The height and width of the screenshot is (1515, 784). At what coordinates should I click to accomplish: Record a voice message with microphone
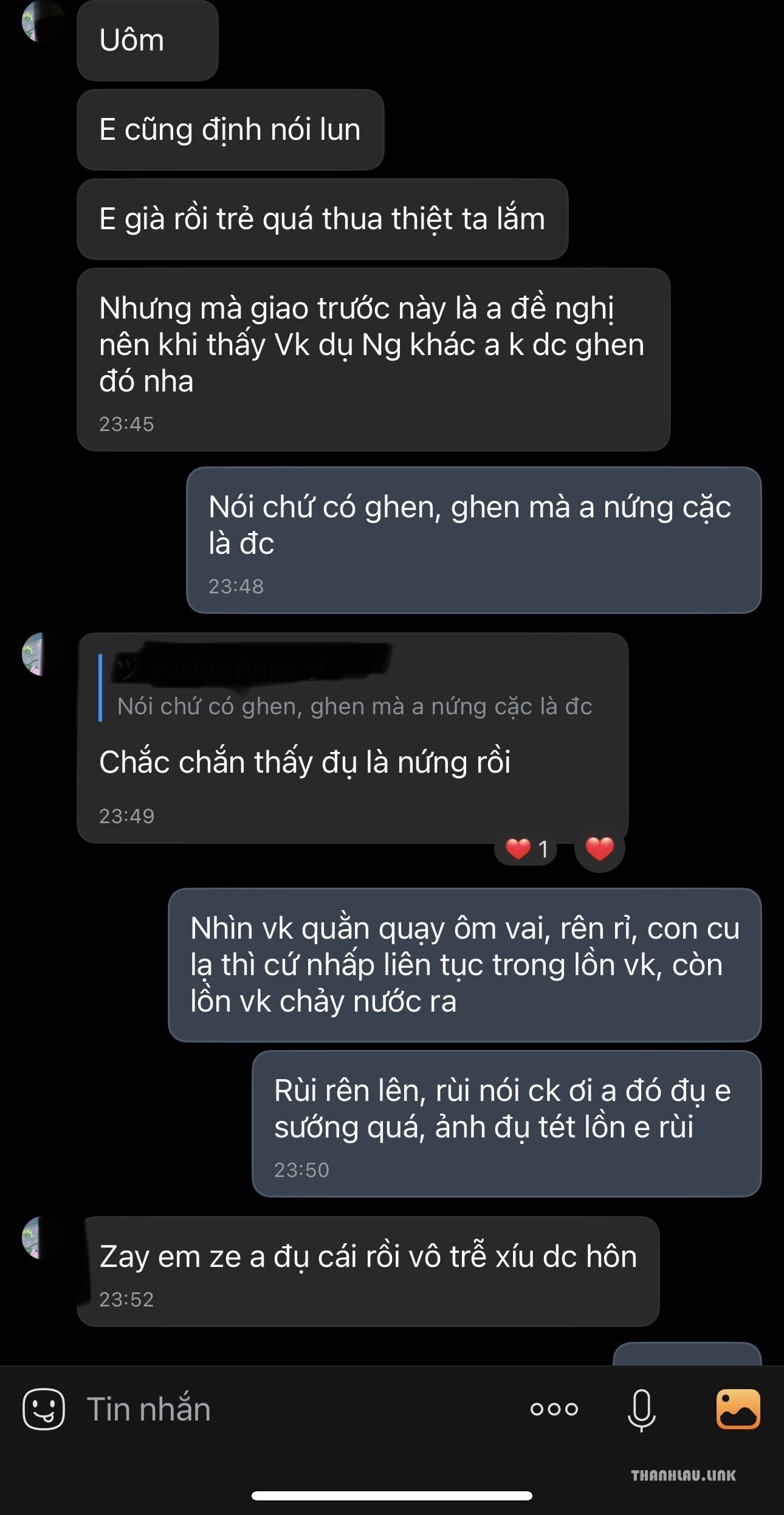tap(641, 1409)
